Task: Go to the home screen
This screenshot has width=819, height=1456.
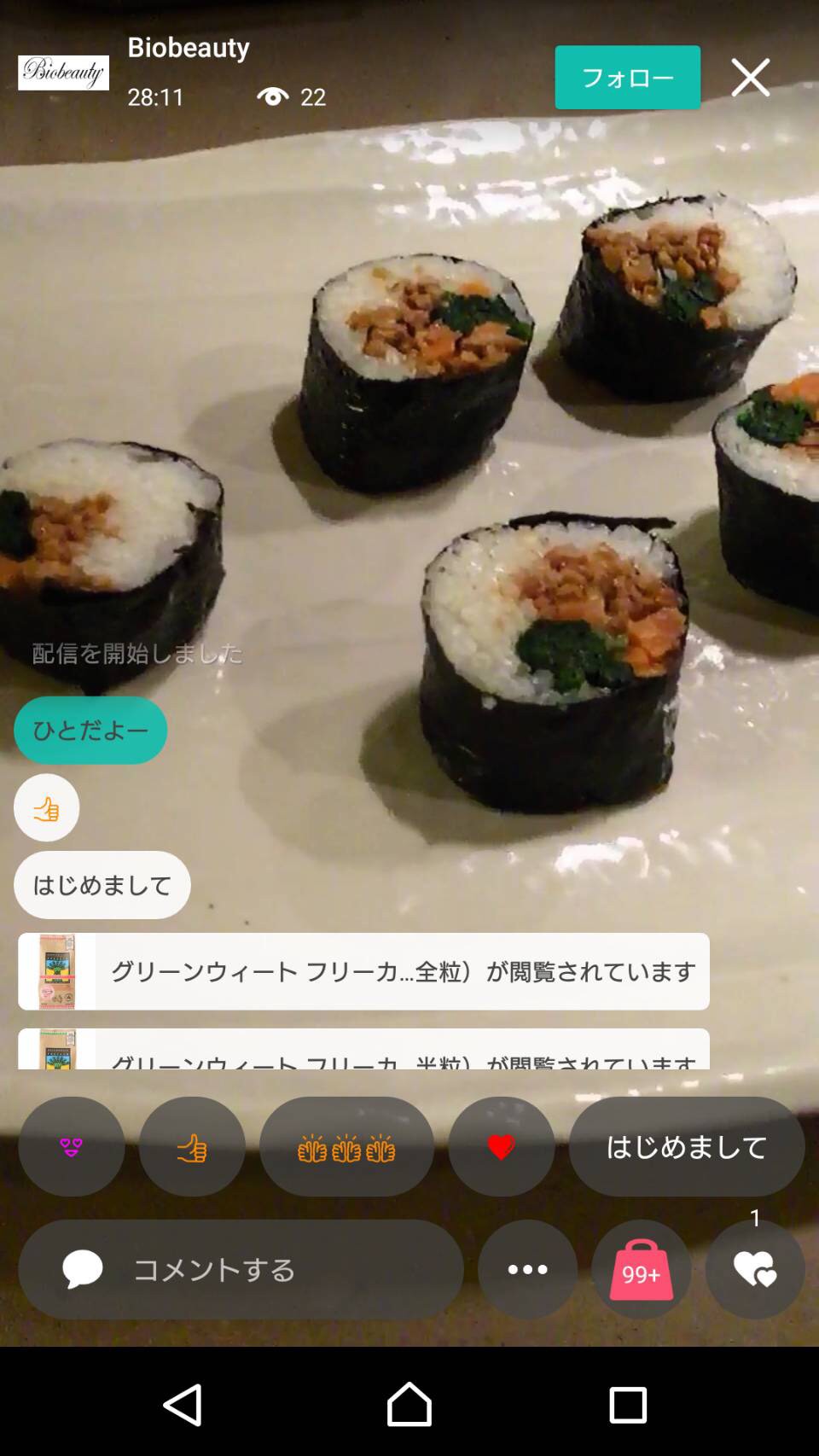Action: pyautogui.click(x=409, y=1404)
